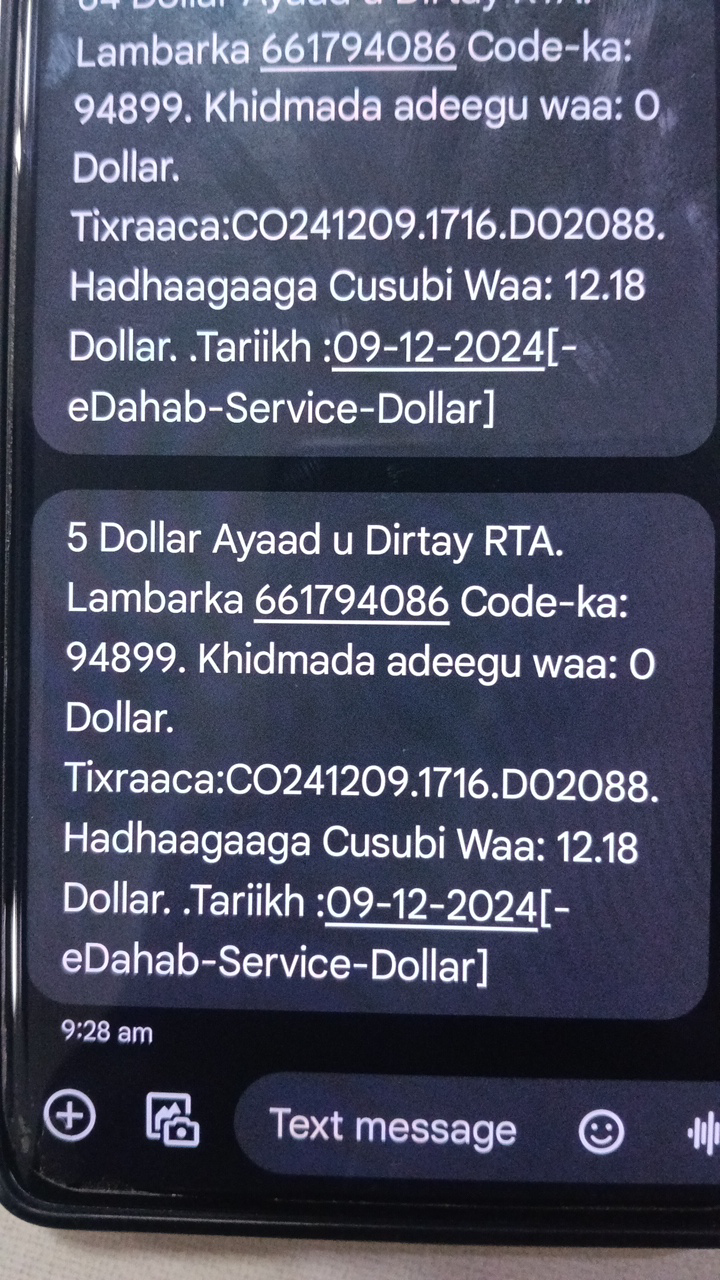Tap number 661794086 in the 5 Dollar message
This screenshot has height=1280, width=720.
pos(352,601)
